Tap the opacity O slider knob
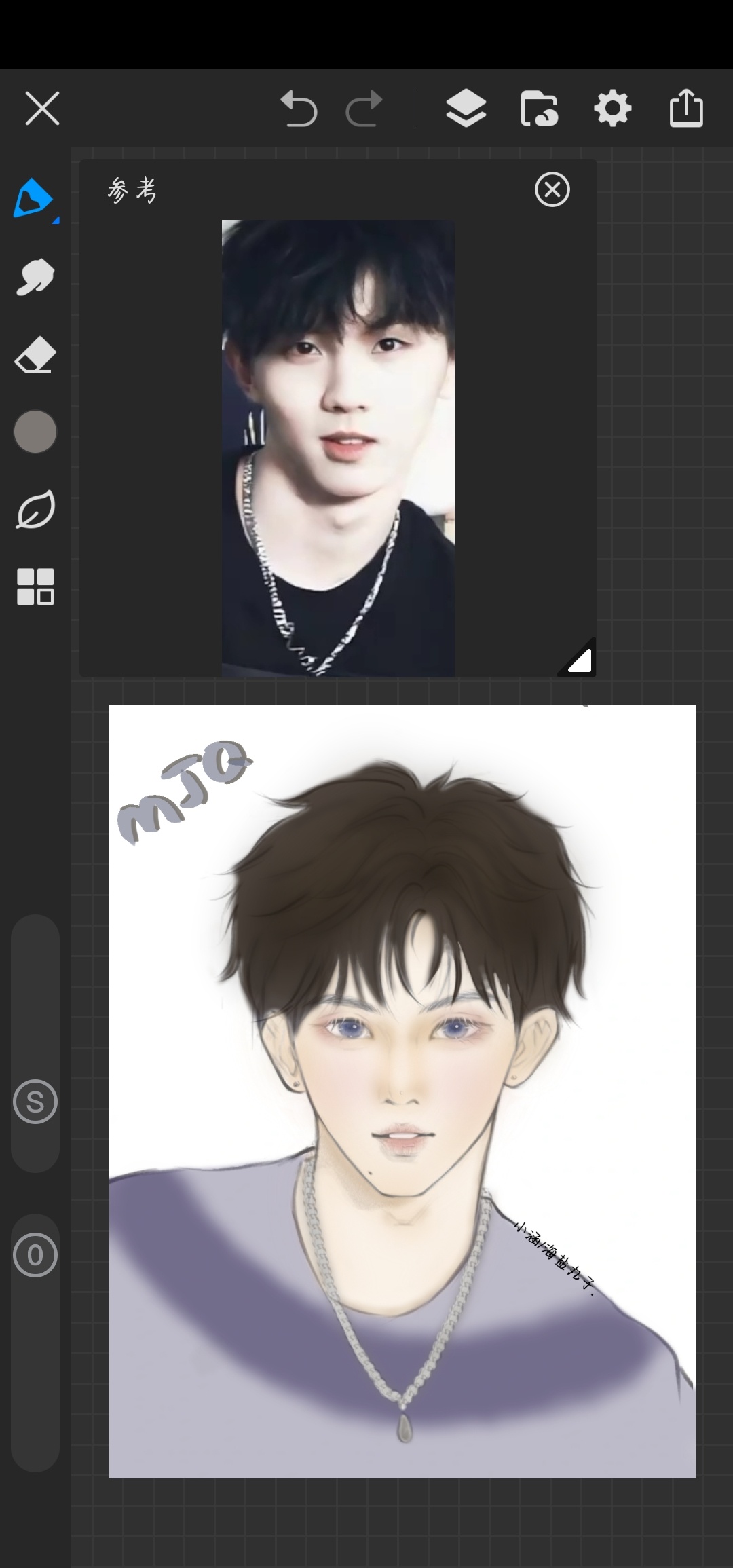733x1568 pixels. coord(35,1255)
